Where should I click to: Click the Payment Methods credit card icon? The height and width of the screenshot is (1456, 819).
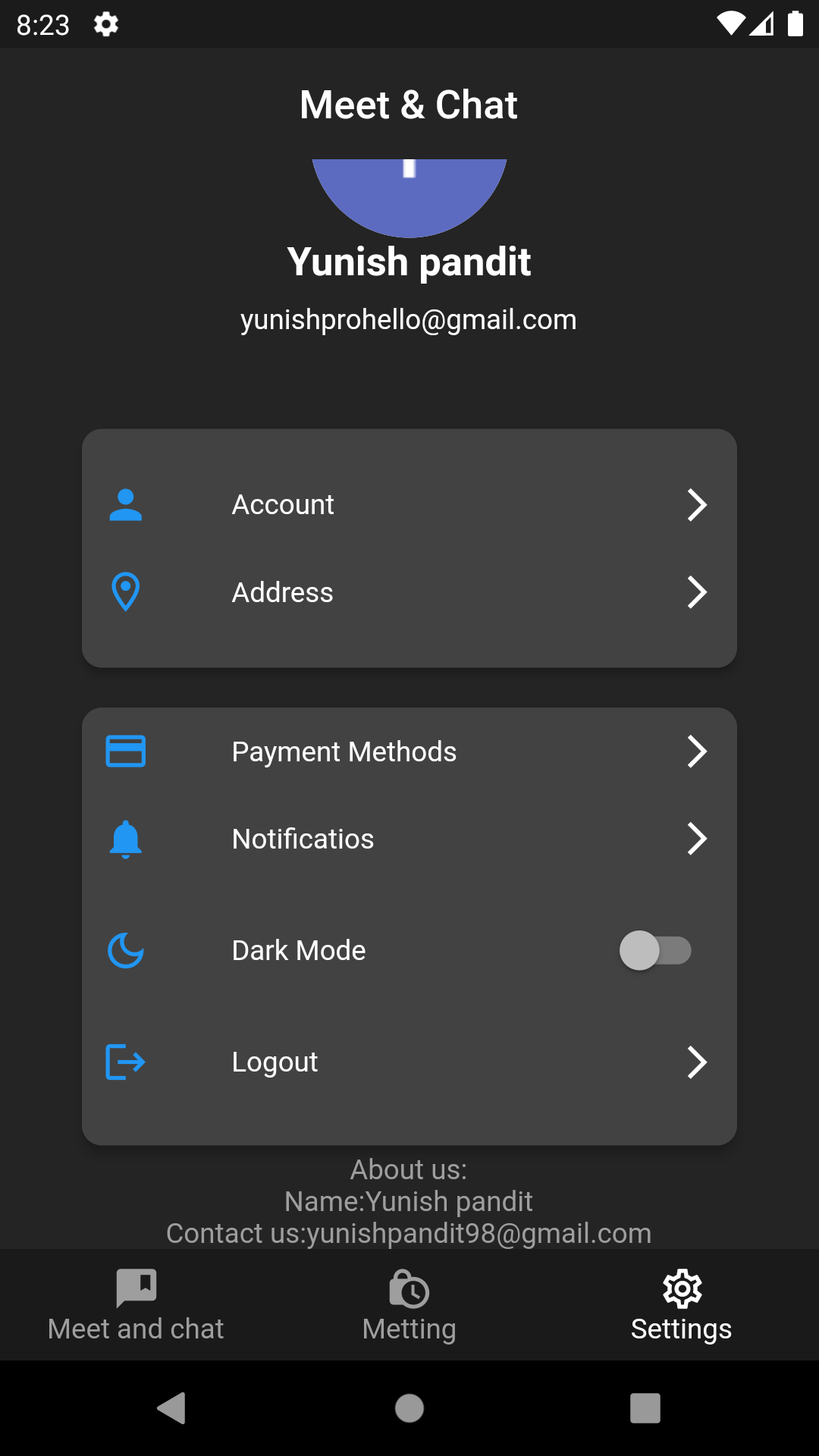126,751
